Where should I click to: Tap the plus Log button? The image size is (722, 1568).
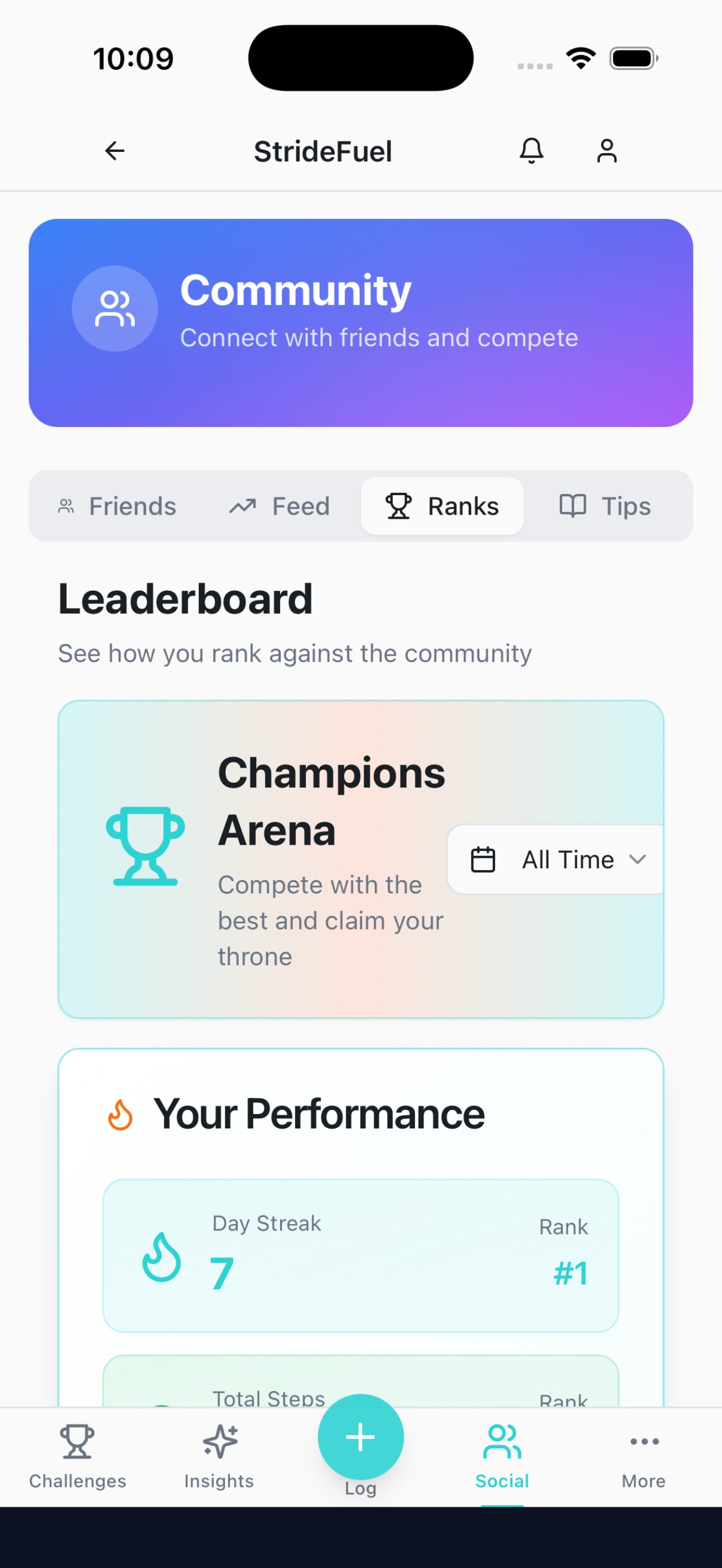pyautogui.click(x=360, y=1438)
